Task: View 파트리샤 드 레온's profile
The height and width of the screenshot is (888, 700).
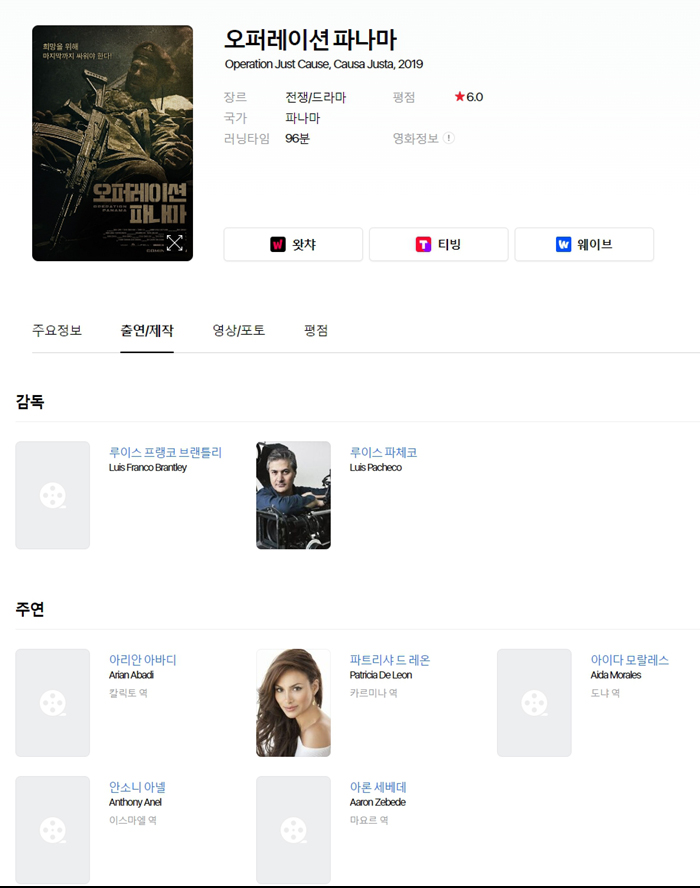Action: (x=389, y=660)
